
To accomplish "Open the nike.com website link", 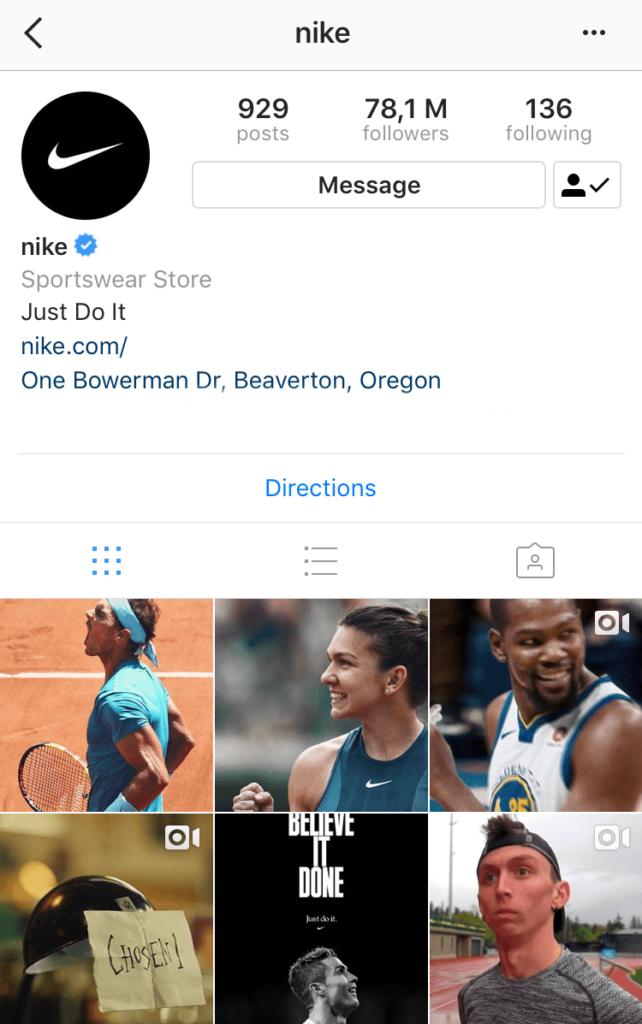I will point(74,346).
